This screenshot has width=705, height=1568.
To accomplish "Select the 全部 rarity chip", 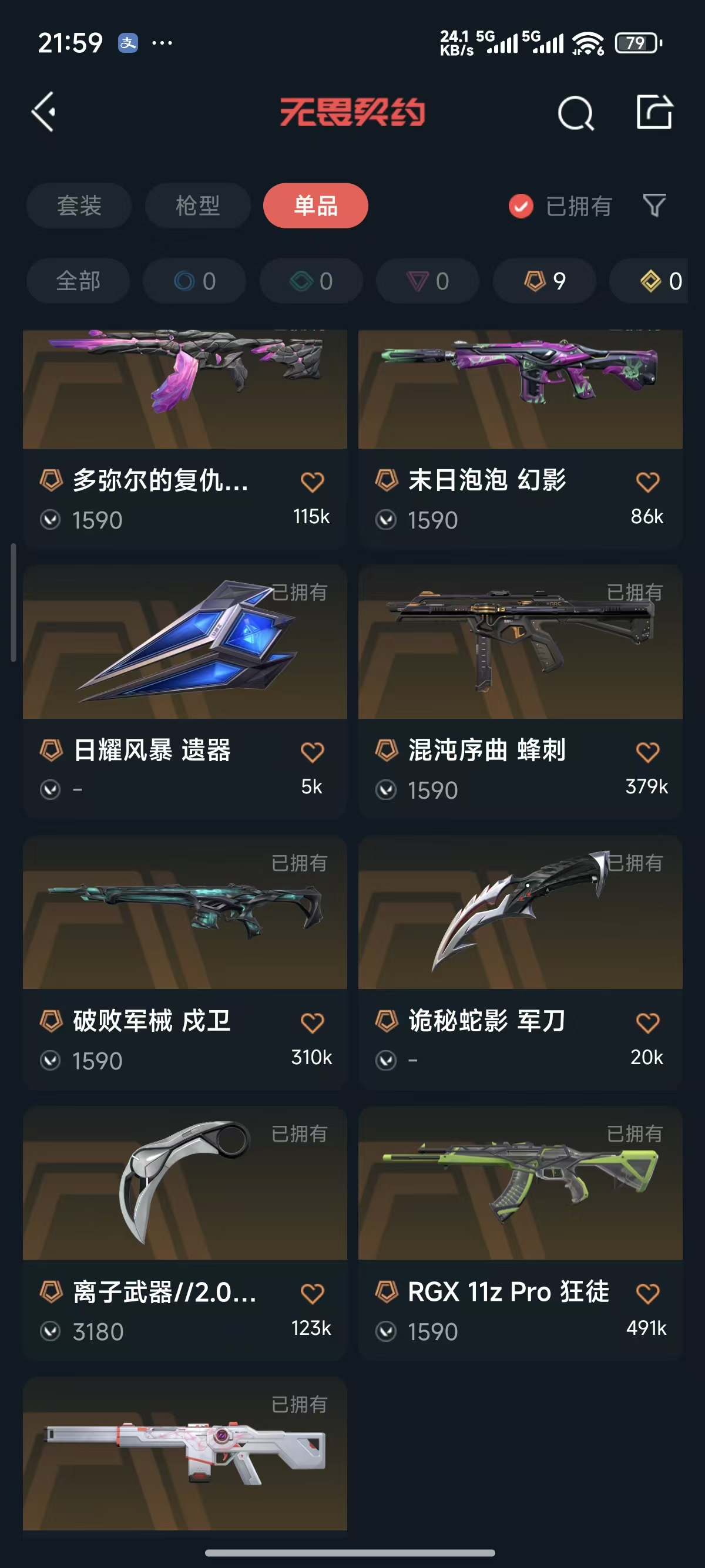I will click(x=79, y=281).
